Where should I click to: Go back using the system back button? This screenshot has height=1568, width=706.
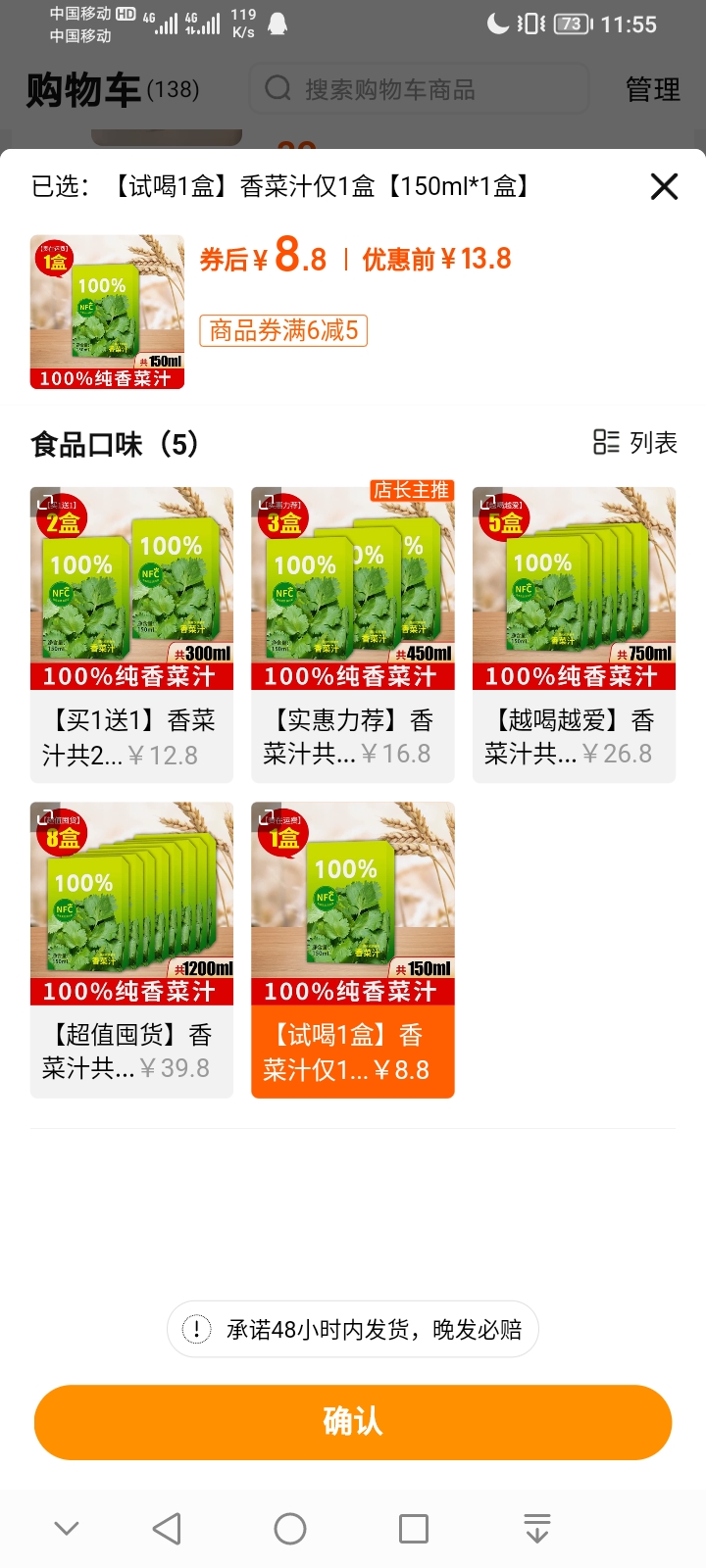point(167,1529)
